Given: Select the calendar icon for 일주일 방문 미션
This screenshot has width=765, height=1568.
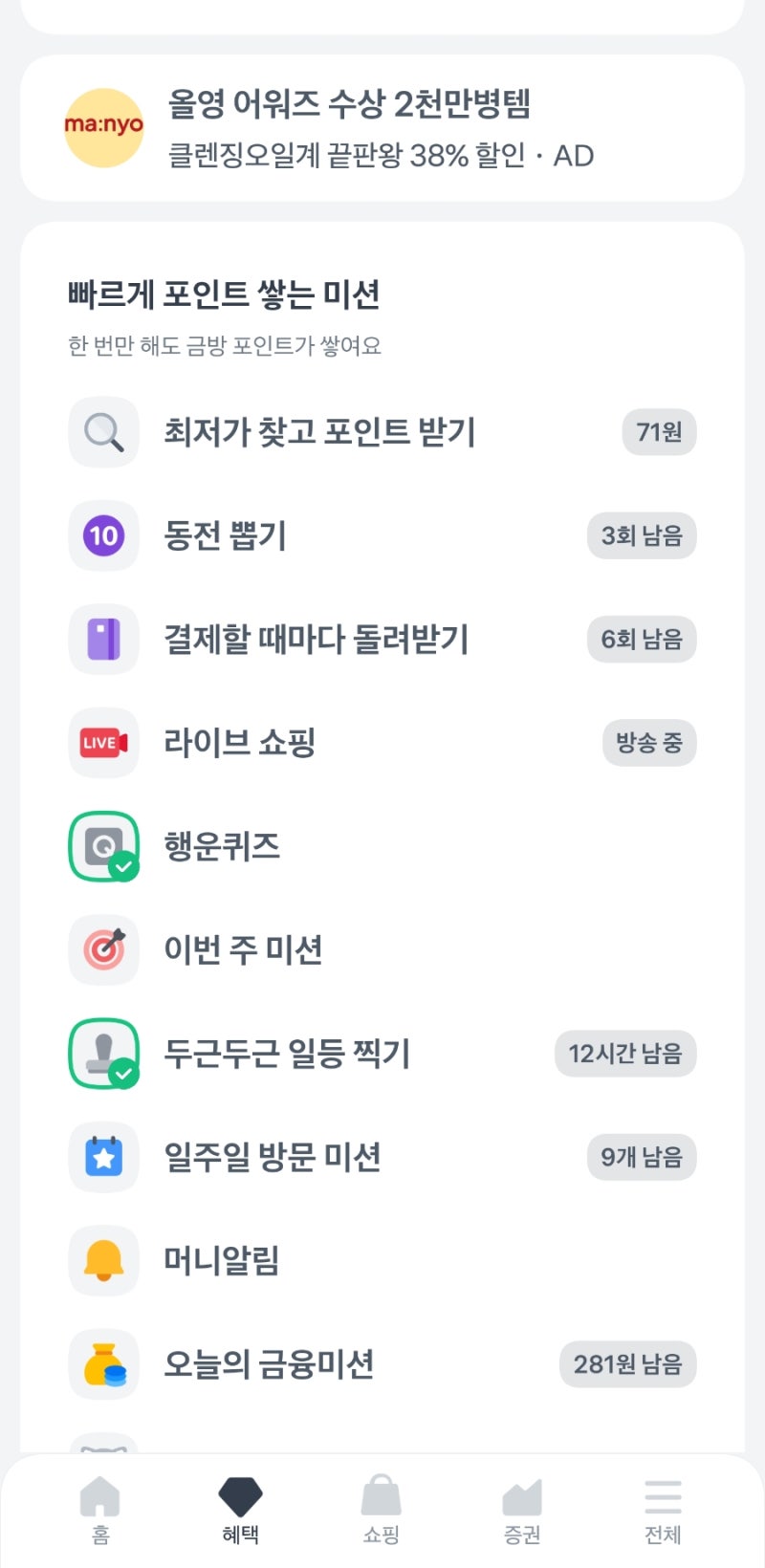Looking at the screenshot, I should pyautogui.click(x=103, y=1157).
